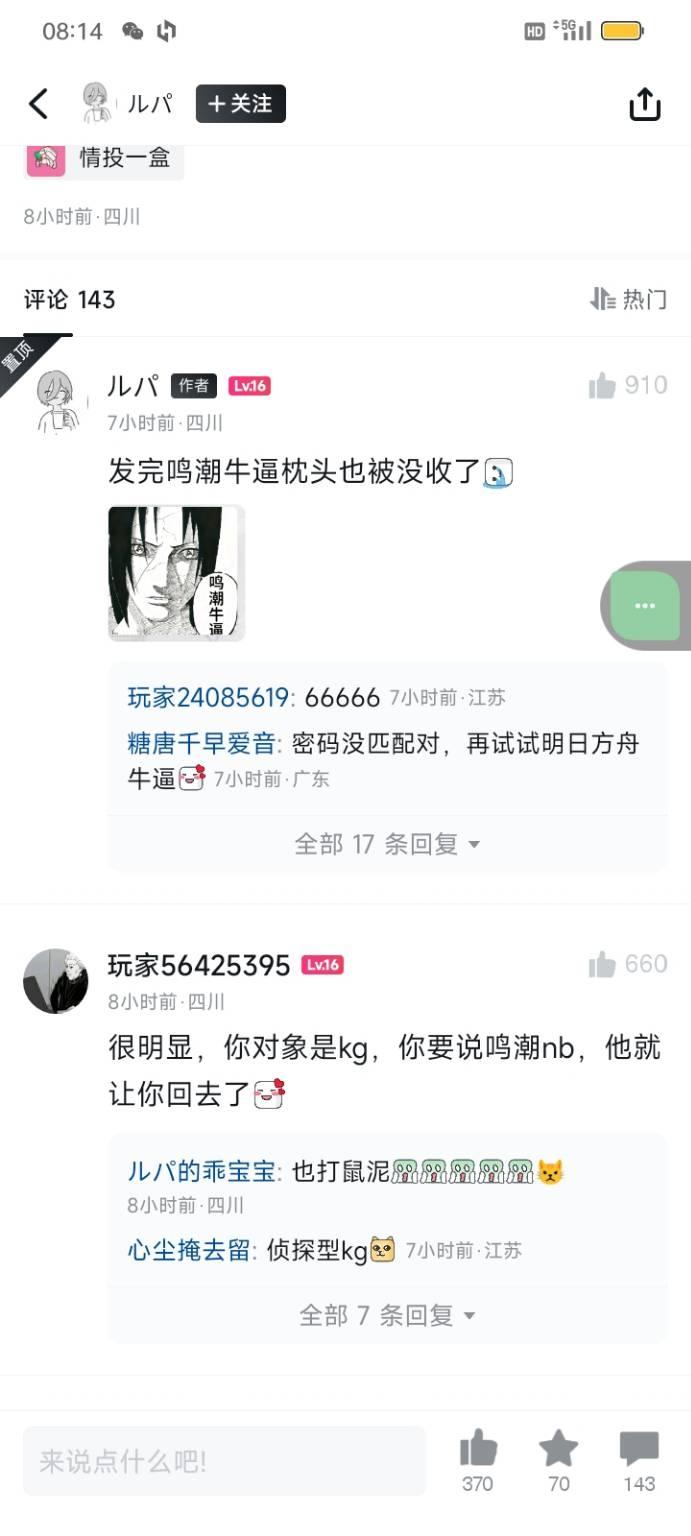Viewport: 691px width, 1536px height.
Task: Open 玩家56425395's avatar
Action: (56, 981)
